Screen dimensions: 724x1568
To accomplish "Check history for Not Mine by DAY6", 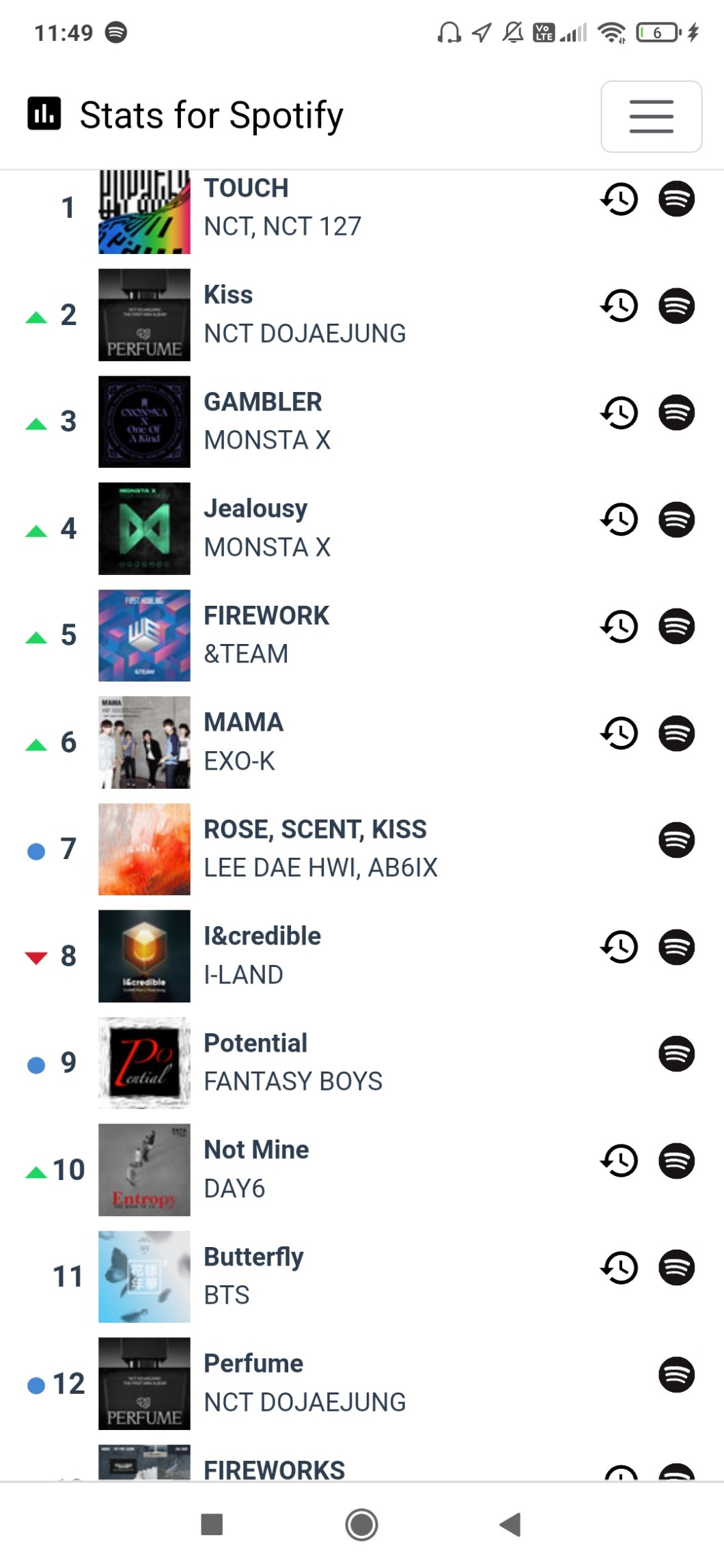I will coord(619,1161).
